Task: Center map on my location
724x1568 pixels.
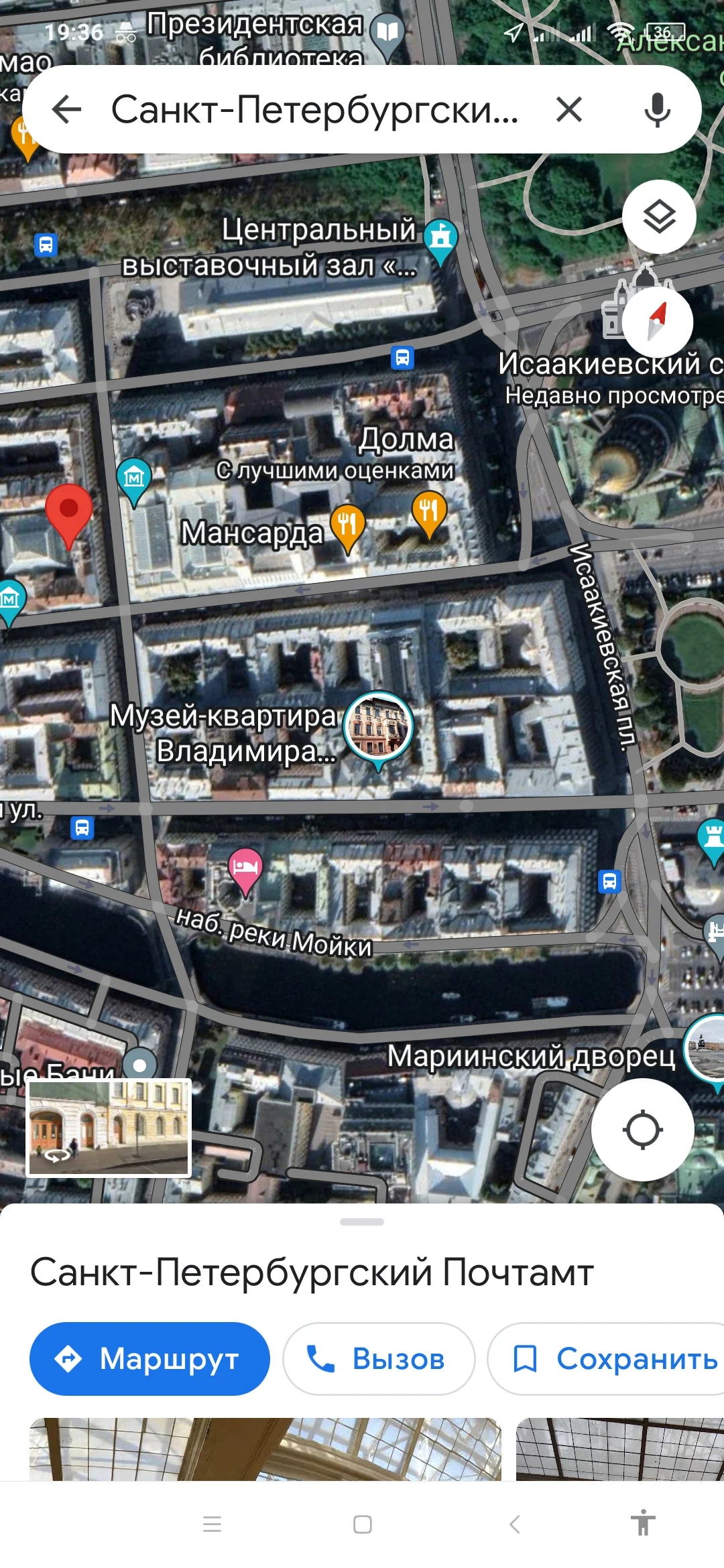Action: tap(643, 1129)
